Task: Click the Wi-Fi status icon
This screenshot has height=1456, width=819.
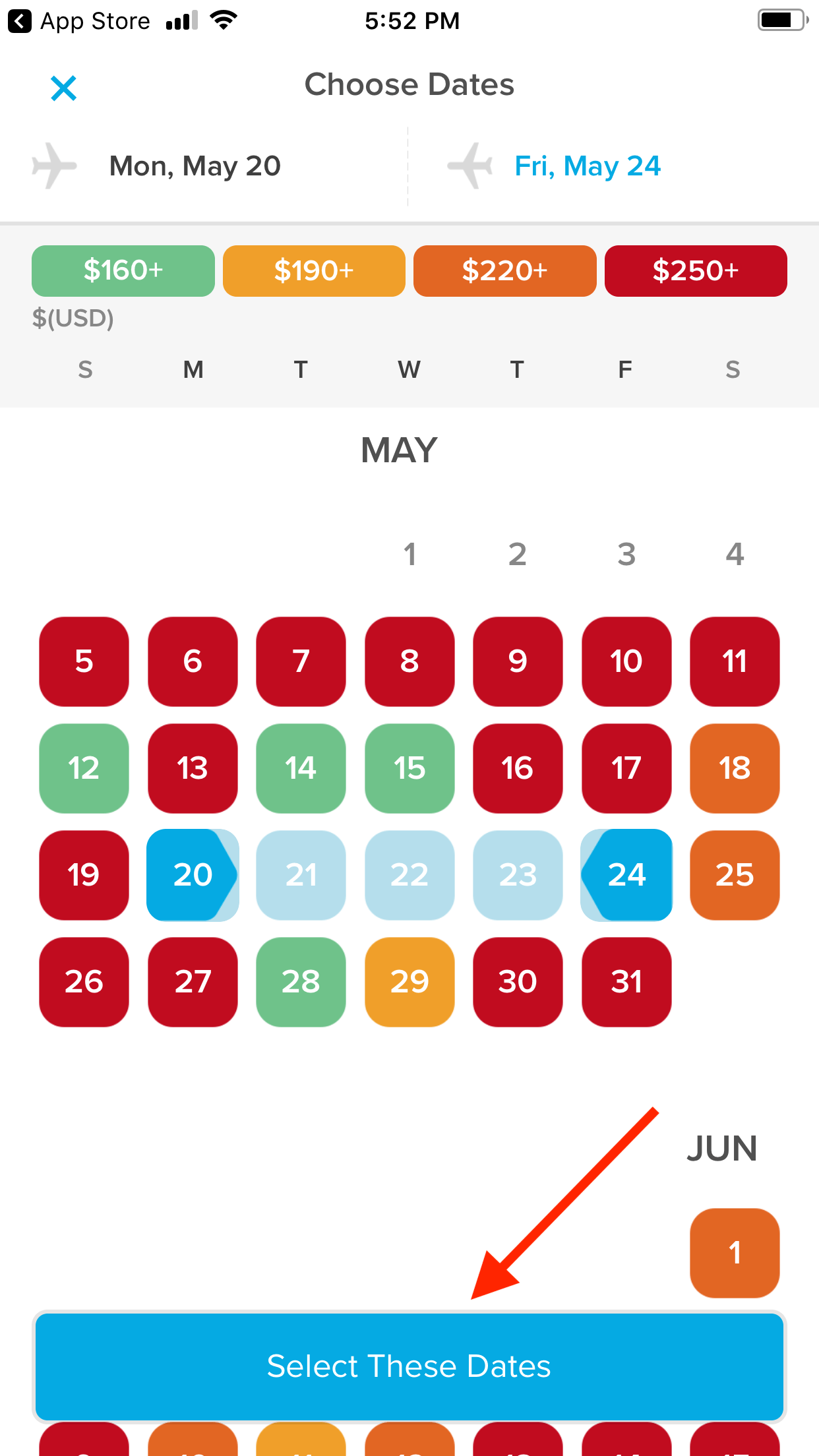Action: (x=223, y=20)
